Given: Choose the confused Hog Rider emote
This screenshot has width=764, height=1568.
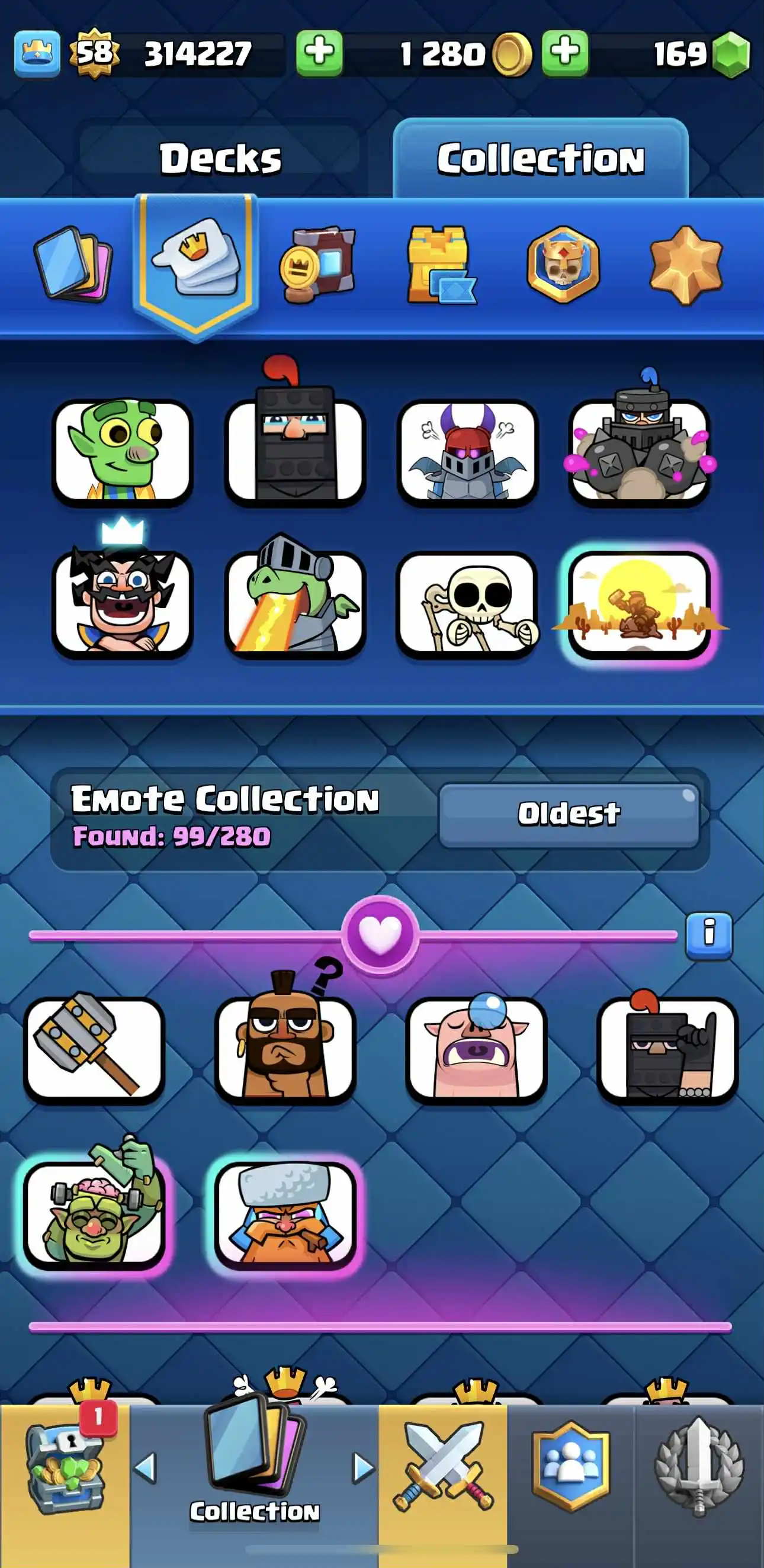Looking at the screenshot, I should click(x=285, y=1048).
